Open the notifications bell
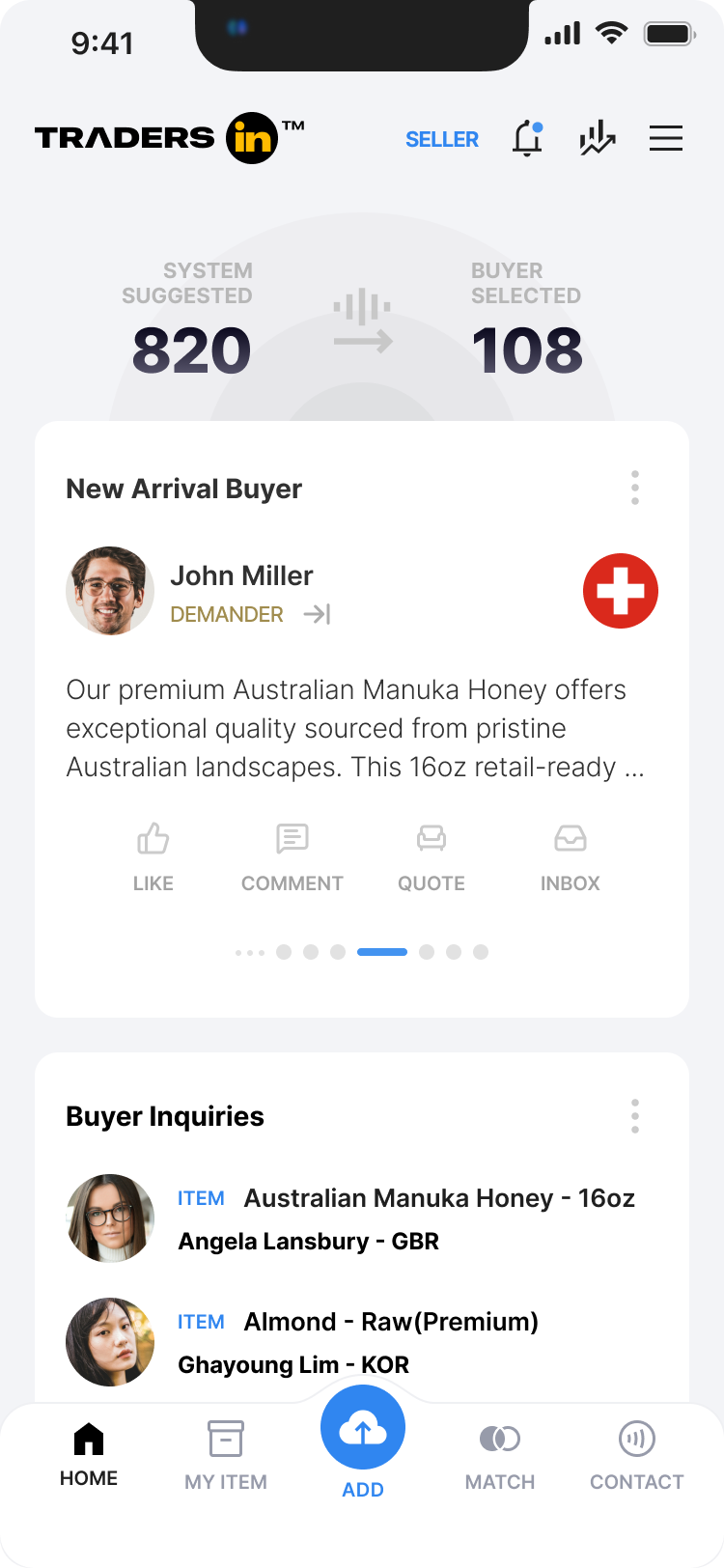This screenshot has width=724, height=1568. [x=527, y=139]
